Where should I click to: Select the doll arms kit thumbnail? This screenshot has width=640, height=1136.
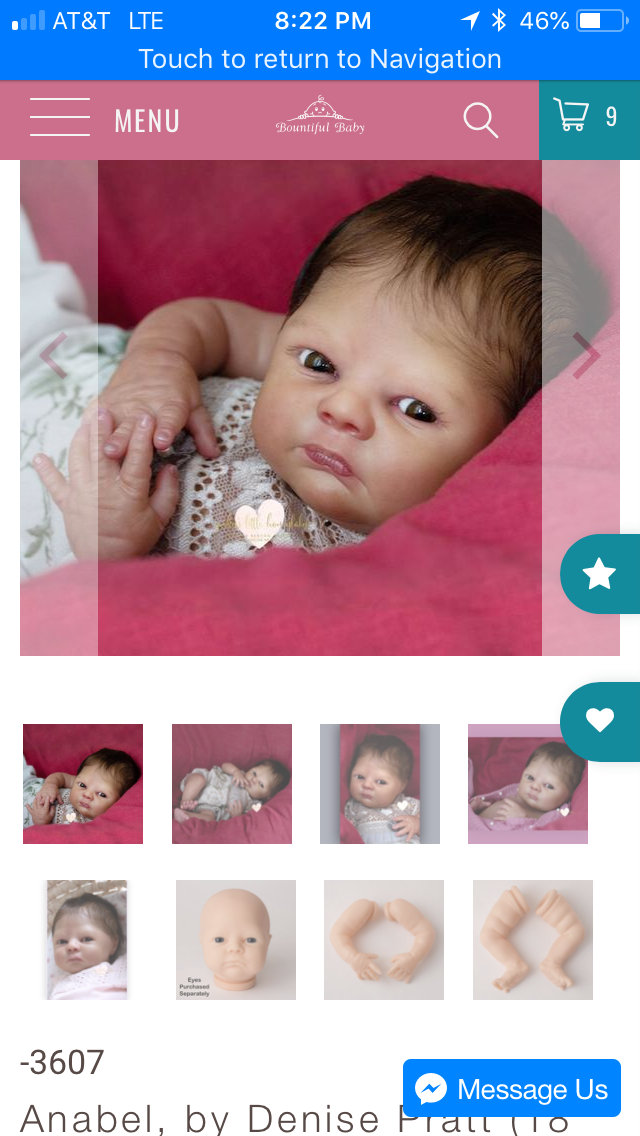point(383,940)
